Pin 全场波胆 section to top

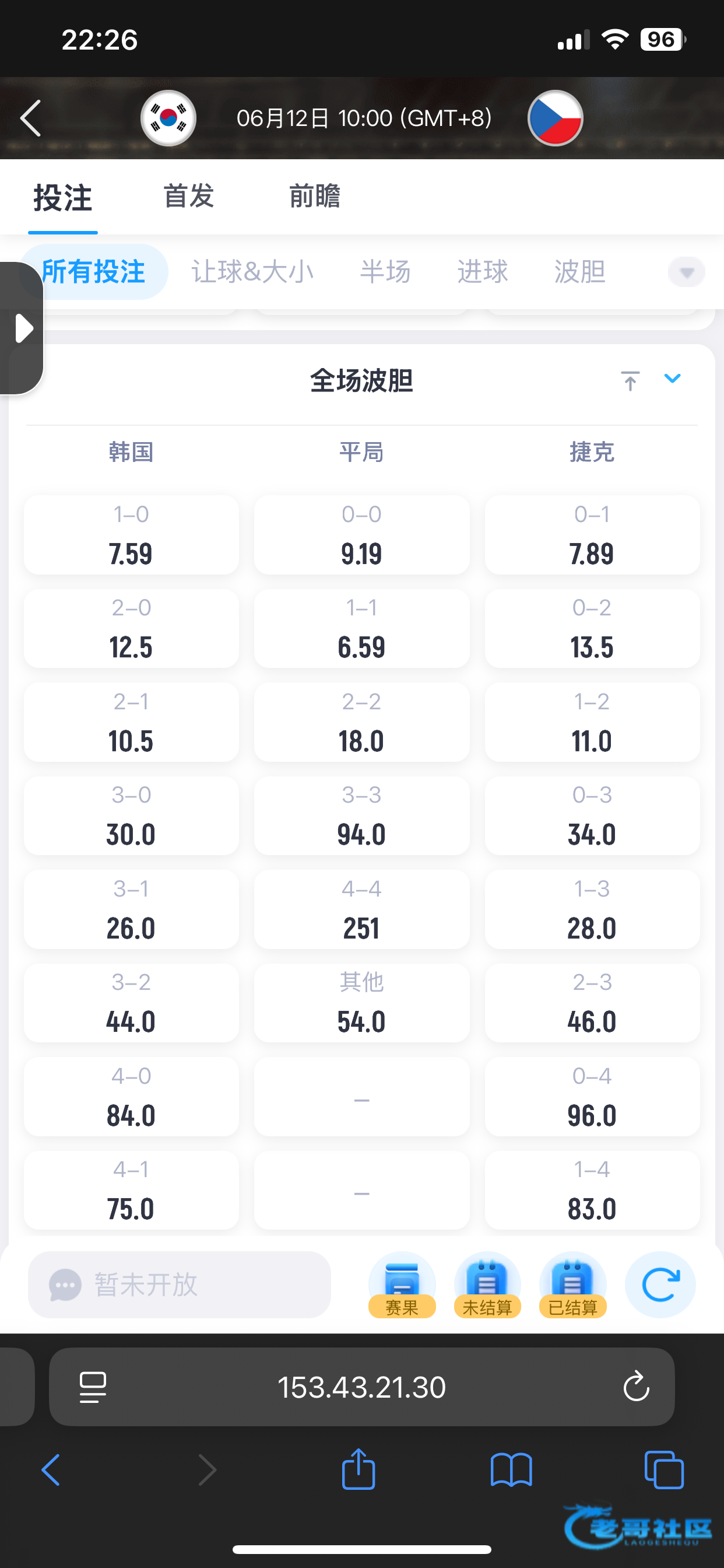tap(630, 380)
